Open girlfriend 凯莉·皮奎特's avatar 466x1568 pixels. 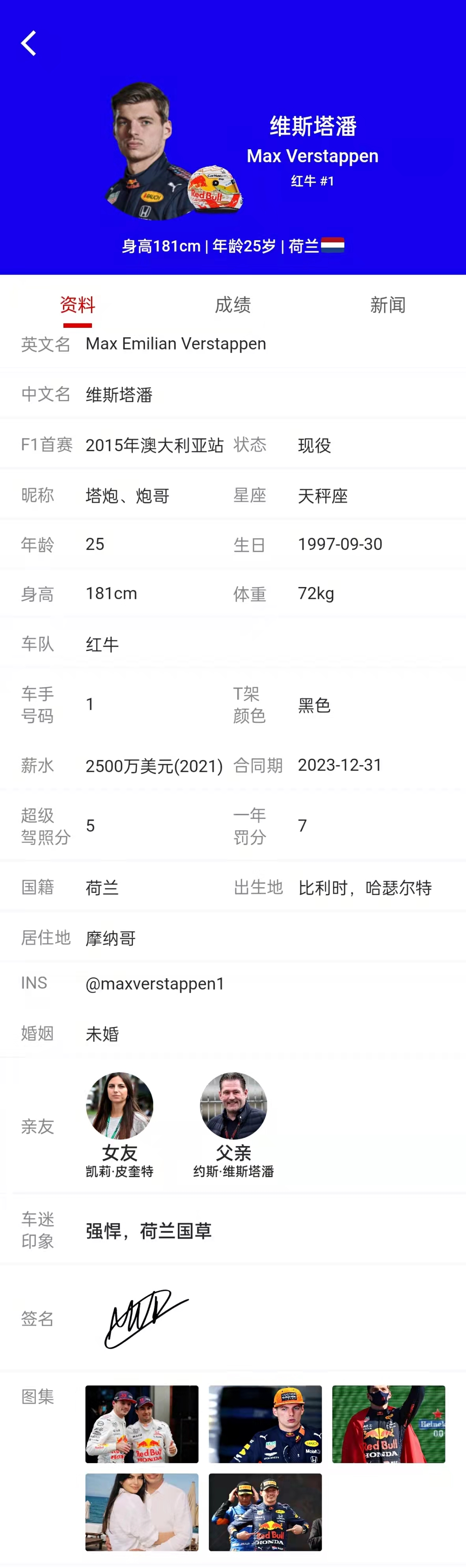click(119, 1105)
